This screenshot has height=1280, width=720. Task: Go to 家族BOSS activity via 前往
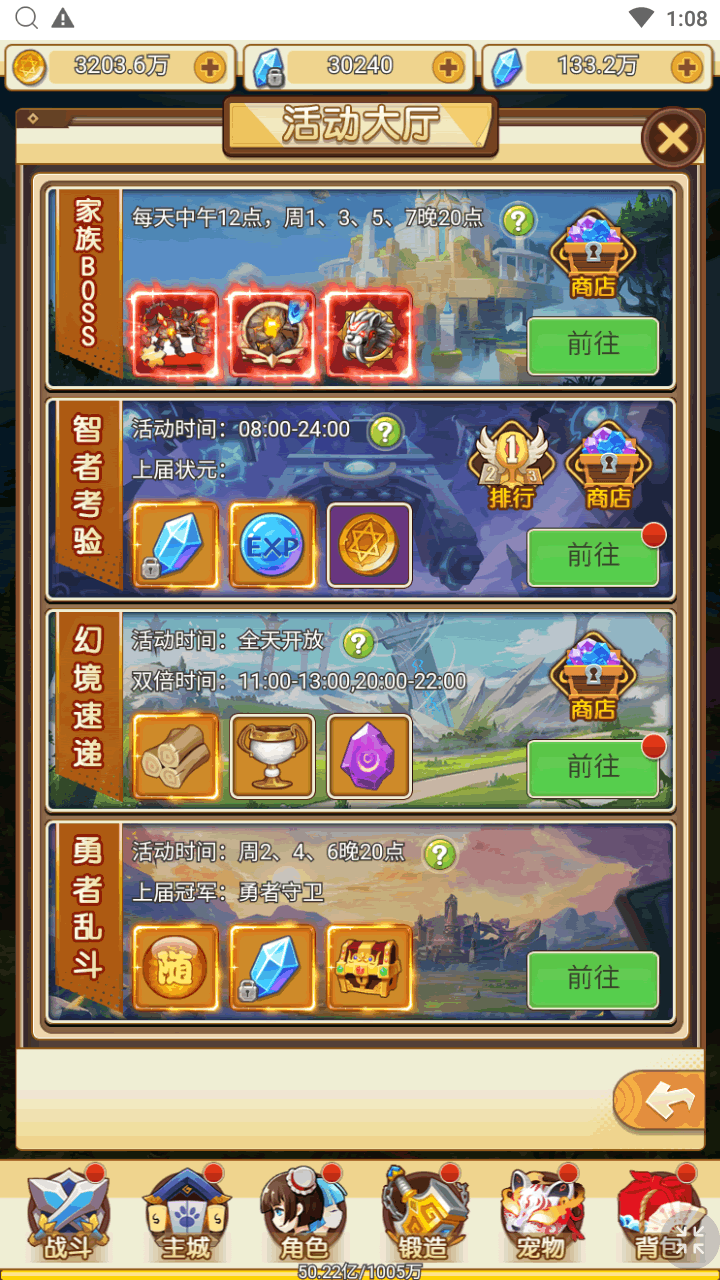pos(593,346)
